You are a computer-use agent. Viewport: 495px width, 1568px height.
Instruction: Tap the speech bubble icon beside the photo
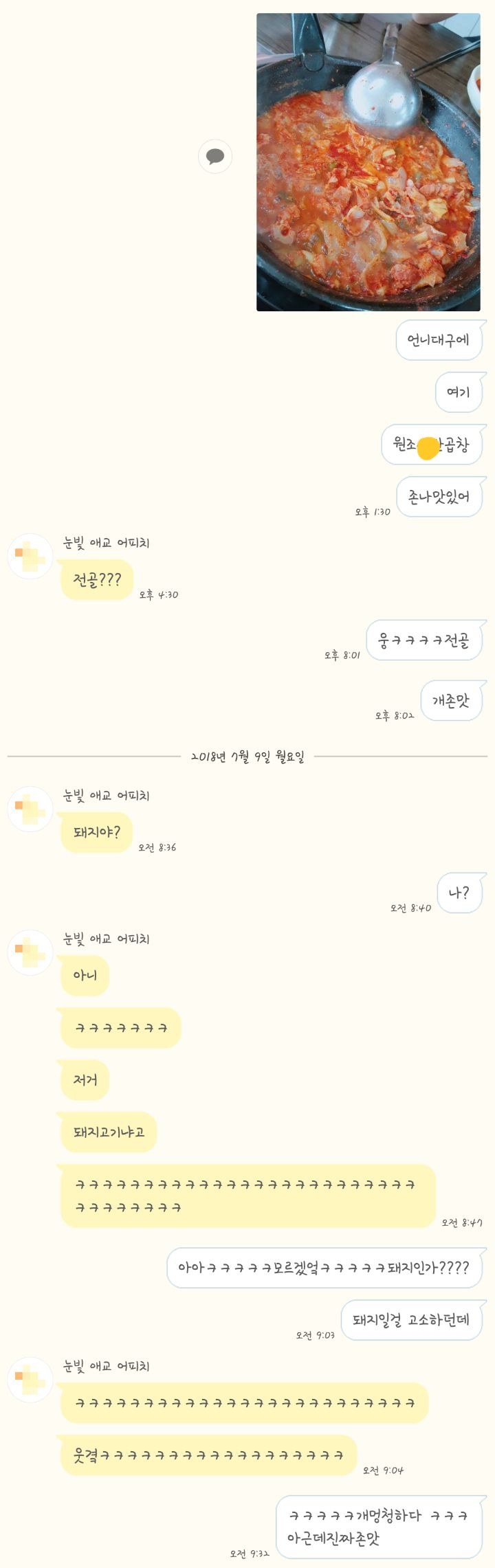tap(215, 156)
